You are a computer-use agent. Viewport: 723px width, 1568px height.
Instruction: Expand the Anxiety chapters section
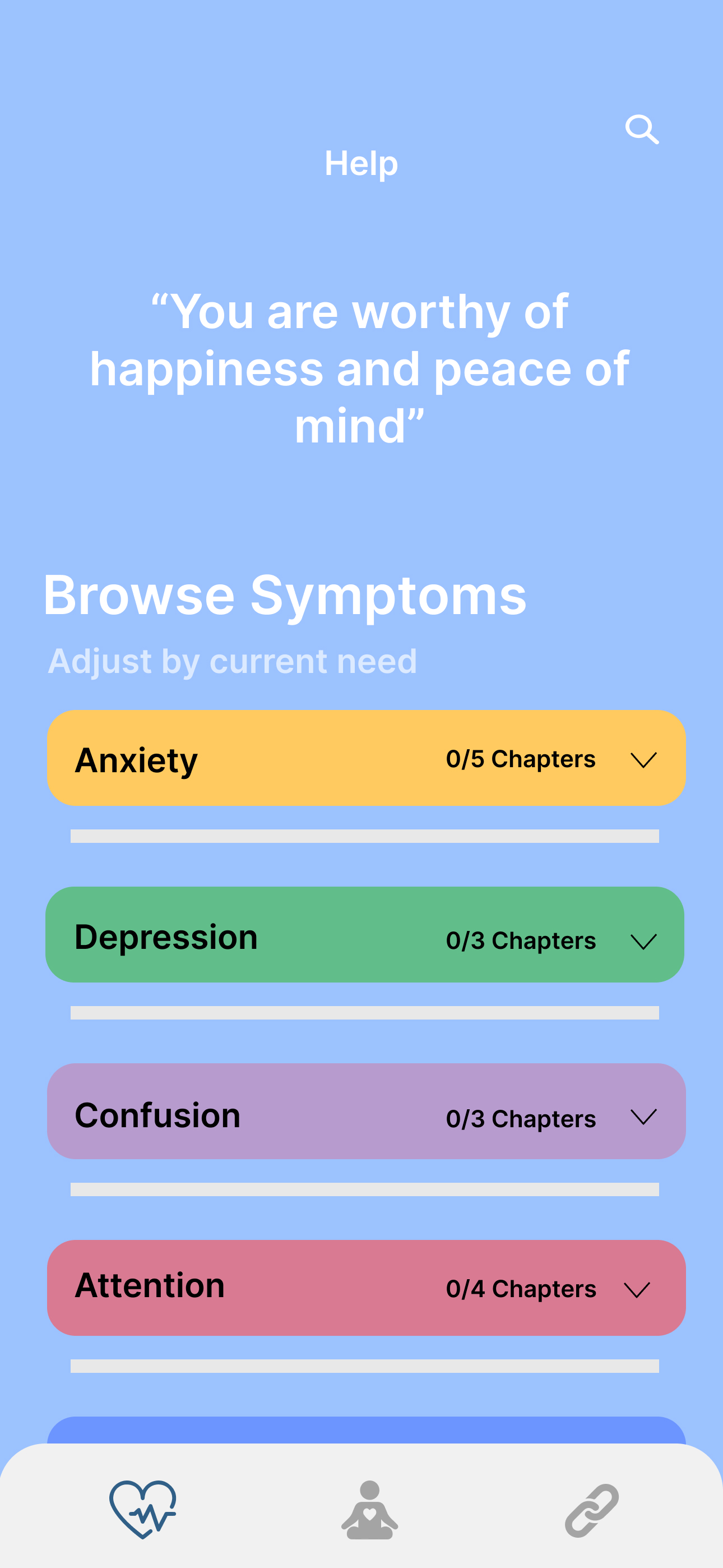pos(643,760)
